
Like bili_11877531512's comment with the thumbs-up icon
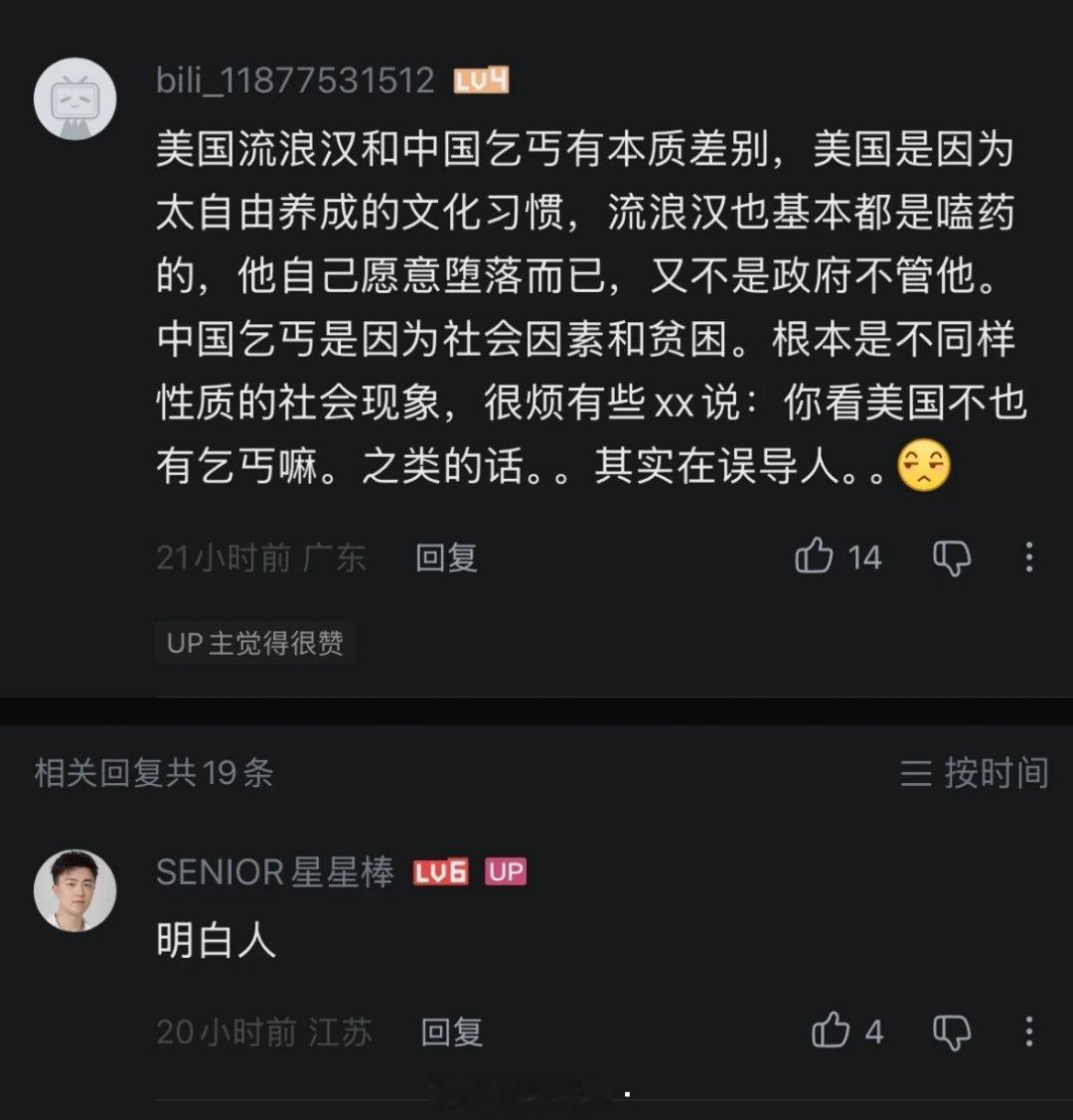click(x=815, y=558)
